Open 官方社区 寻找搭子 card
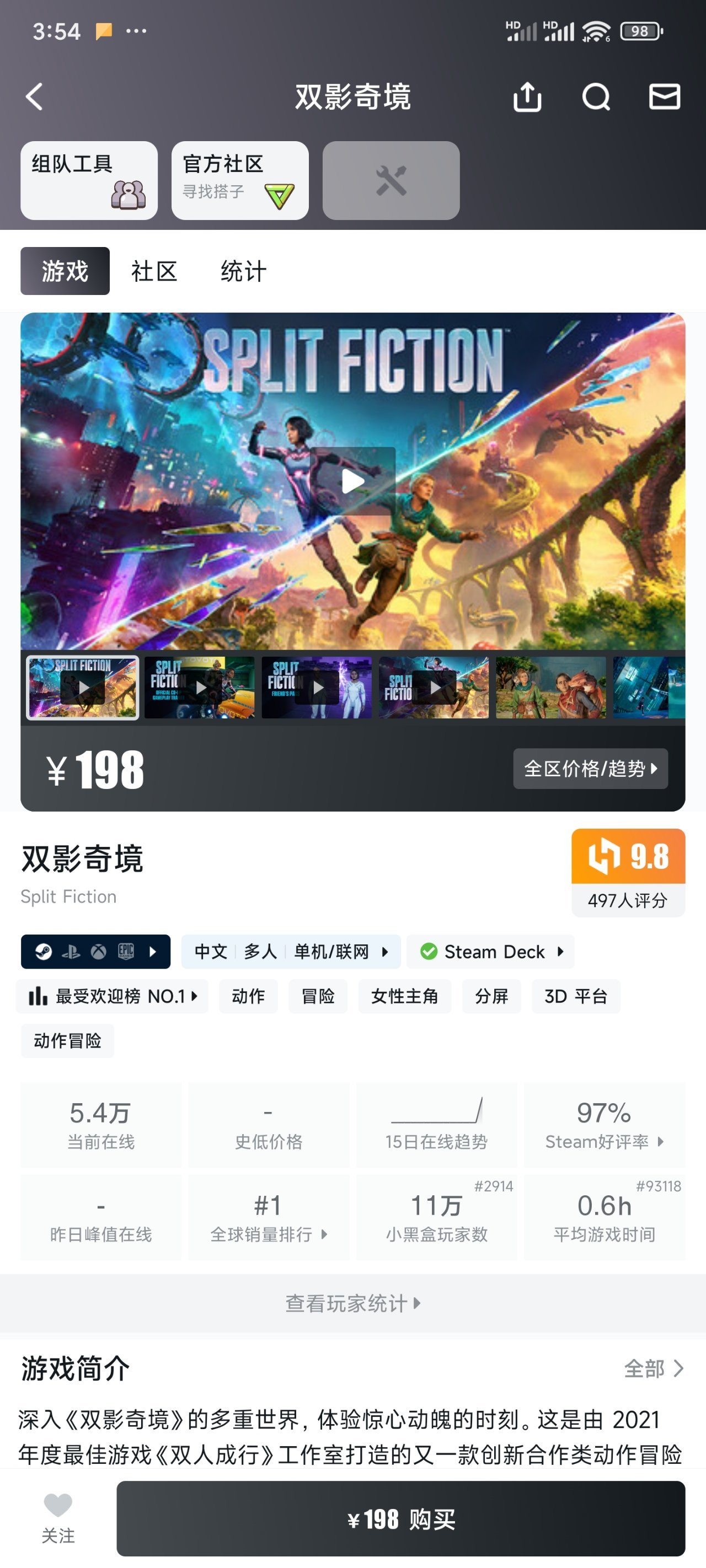 [240, 180]
